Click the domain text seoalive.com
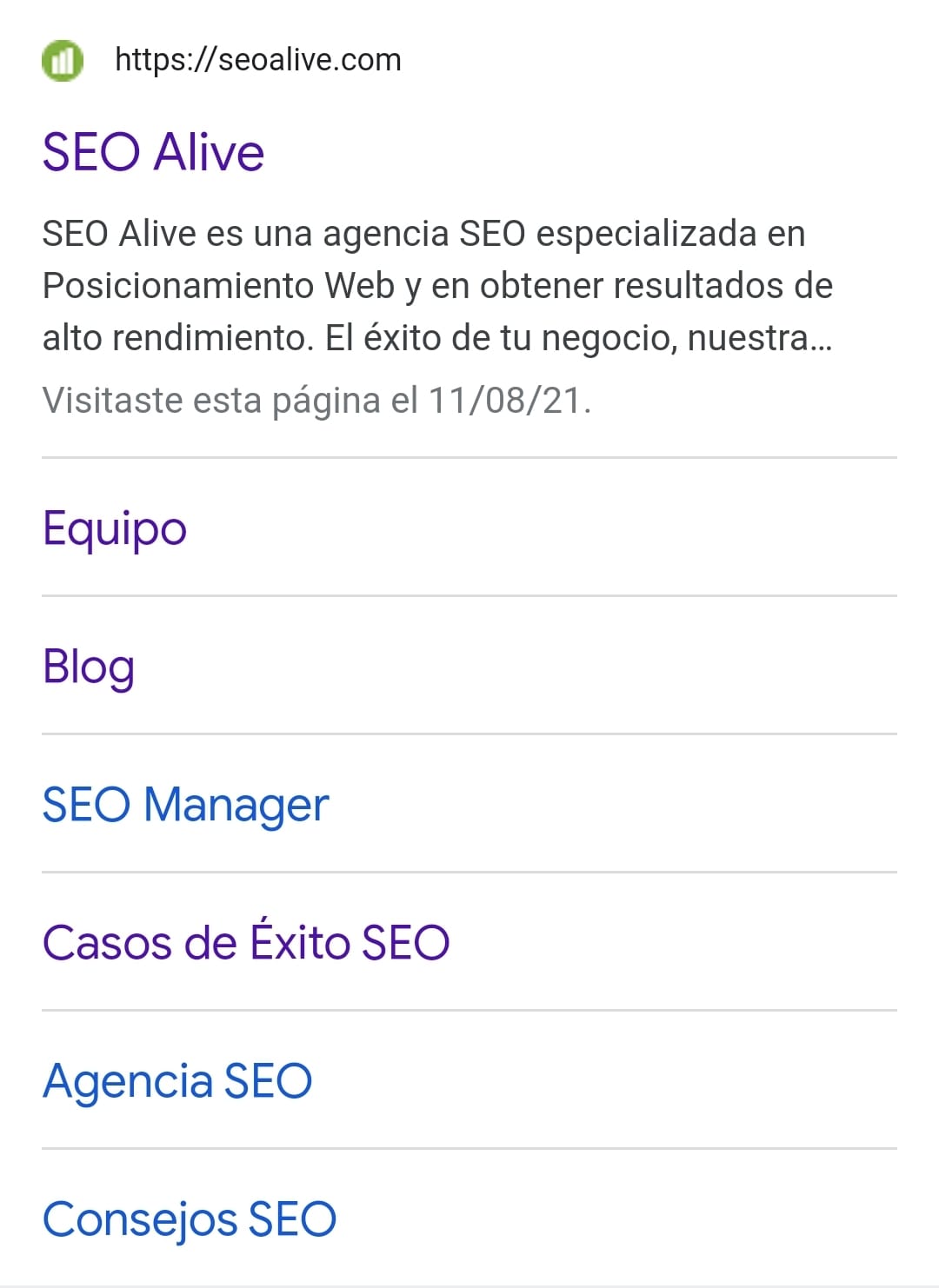 pyautogui.click(x=256, y=59)
